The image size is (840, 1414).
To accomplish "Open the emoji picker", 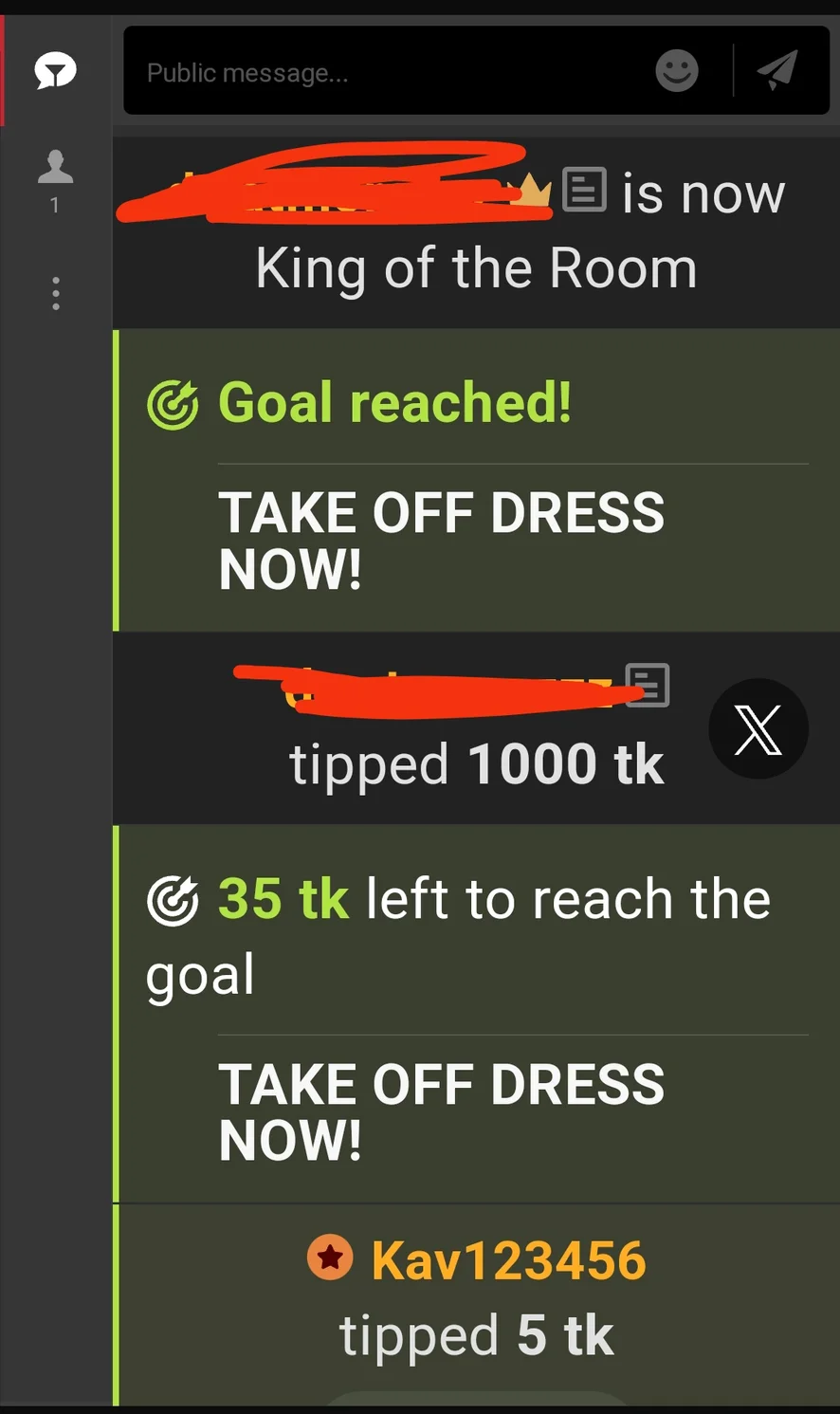I will (677, 71).
